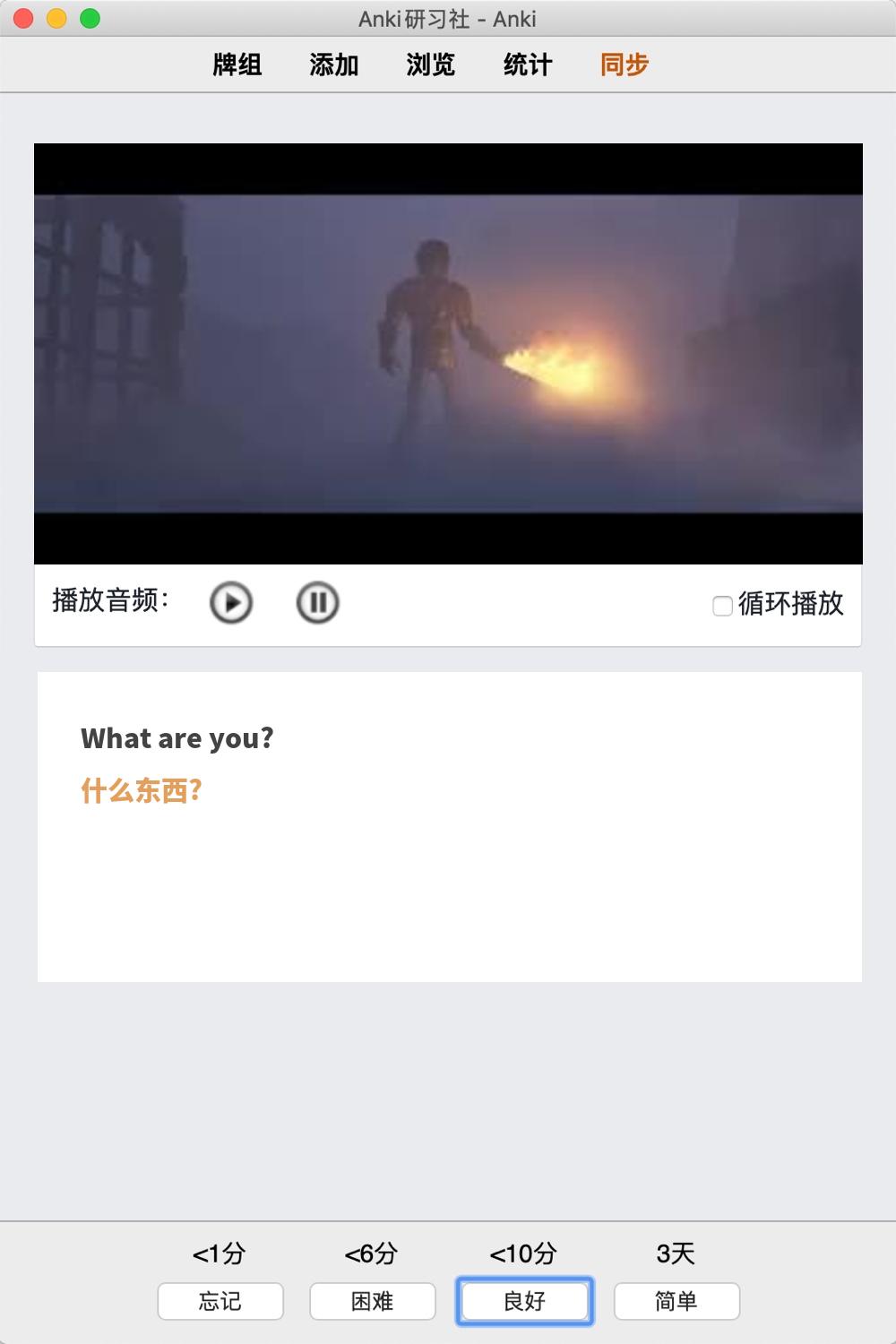Open the 浏览 card browser

[431, 65]
